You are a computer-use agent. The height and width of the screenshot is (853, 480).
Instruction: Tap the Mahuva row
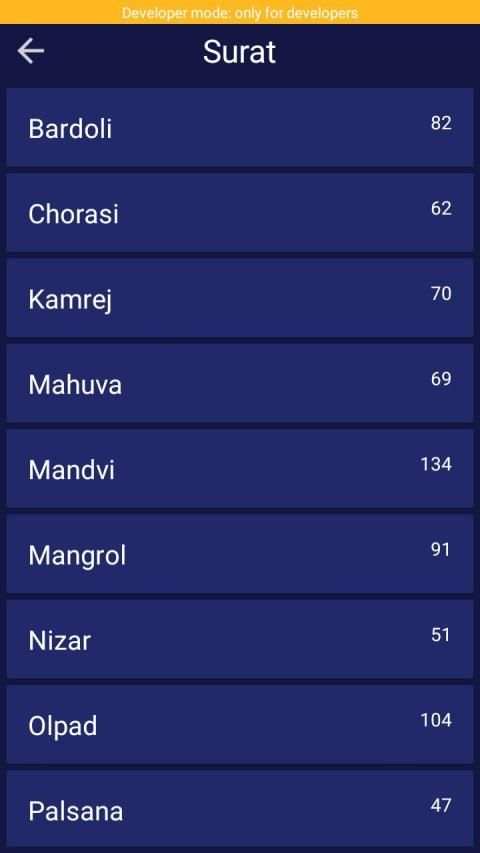pos(240,384)
